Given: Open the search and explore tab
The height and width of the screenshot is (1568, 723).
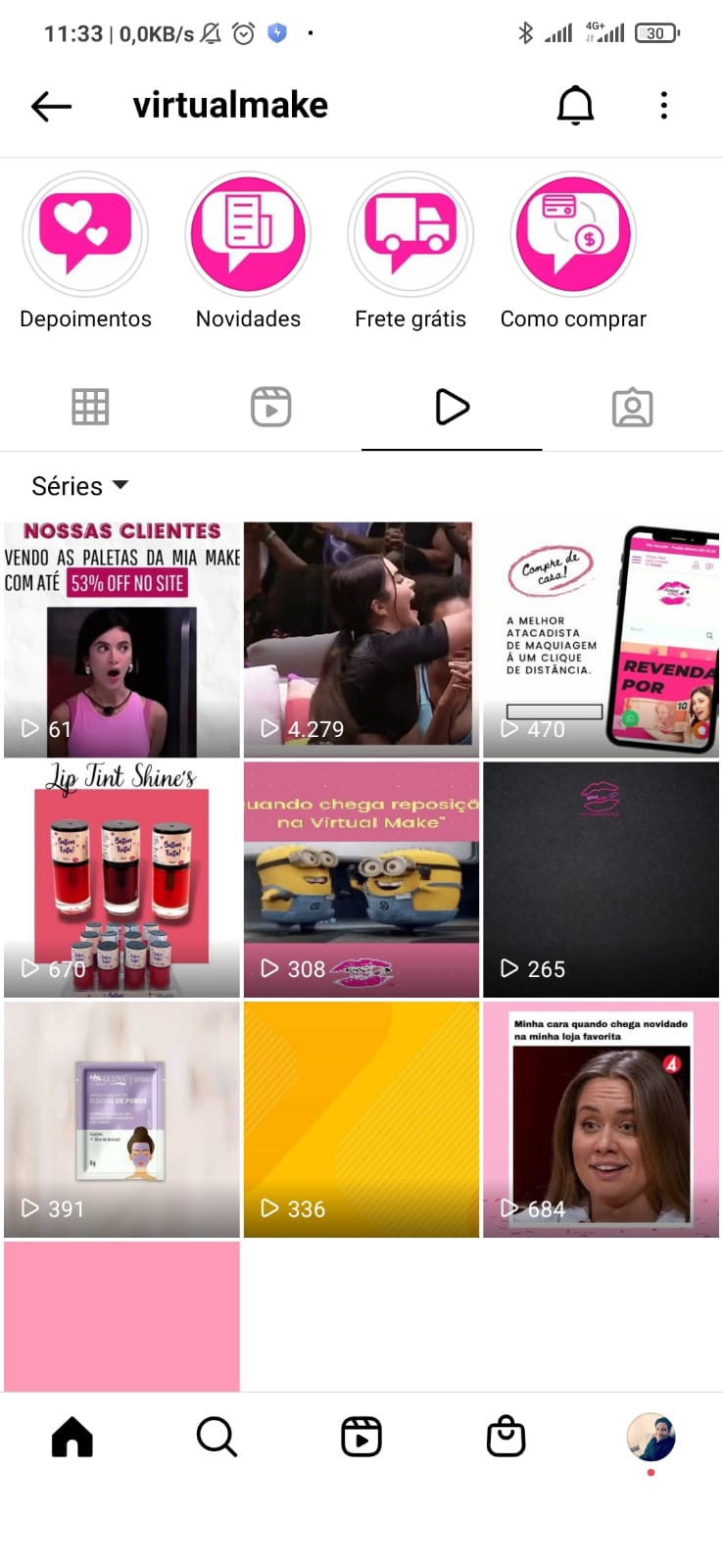Looking at the screenshot, I should click(x=217, y=1438).
